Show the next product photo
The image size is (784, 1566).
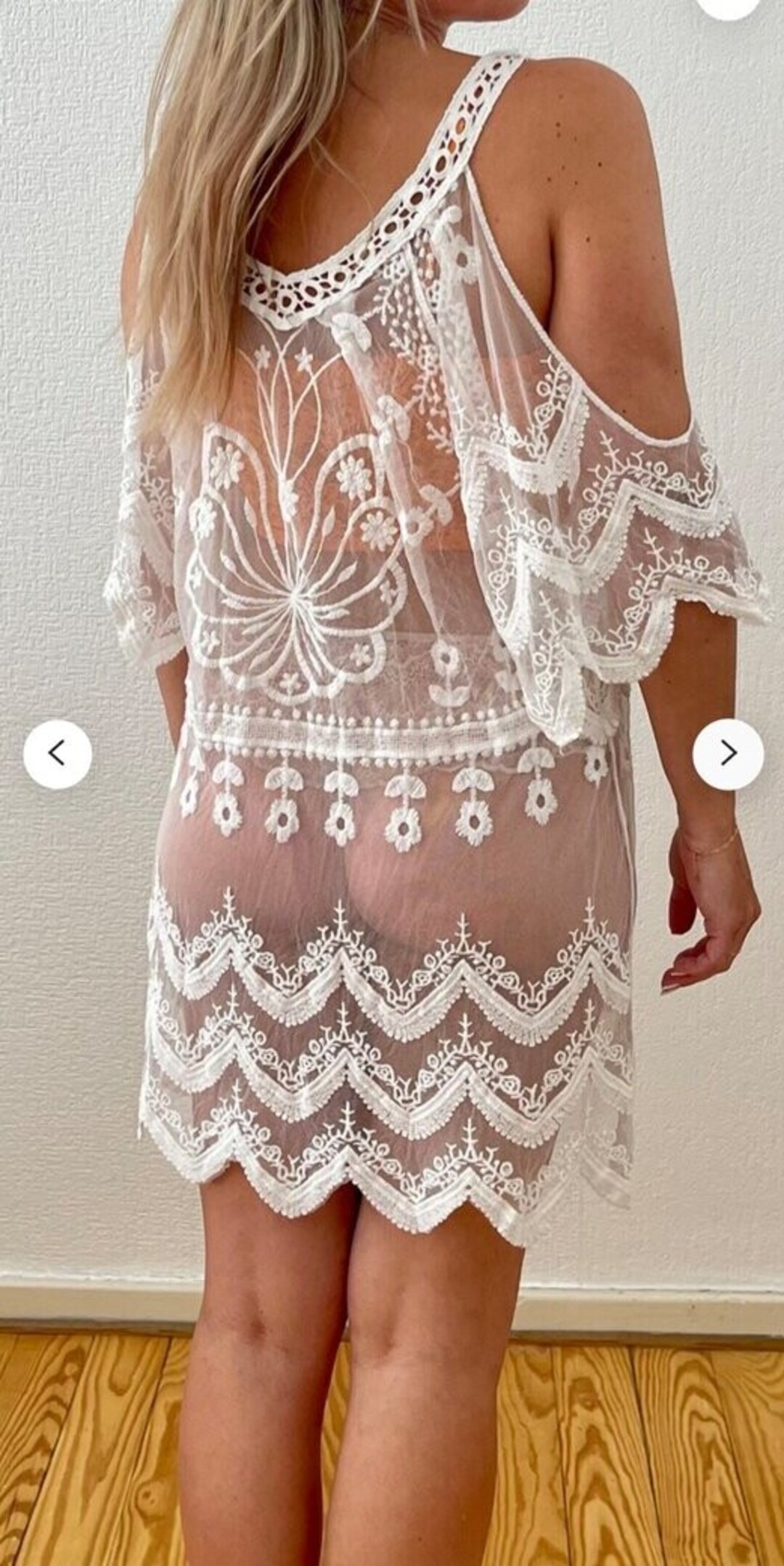(x=727, y=754)
